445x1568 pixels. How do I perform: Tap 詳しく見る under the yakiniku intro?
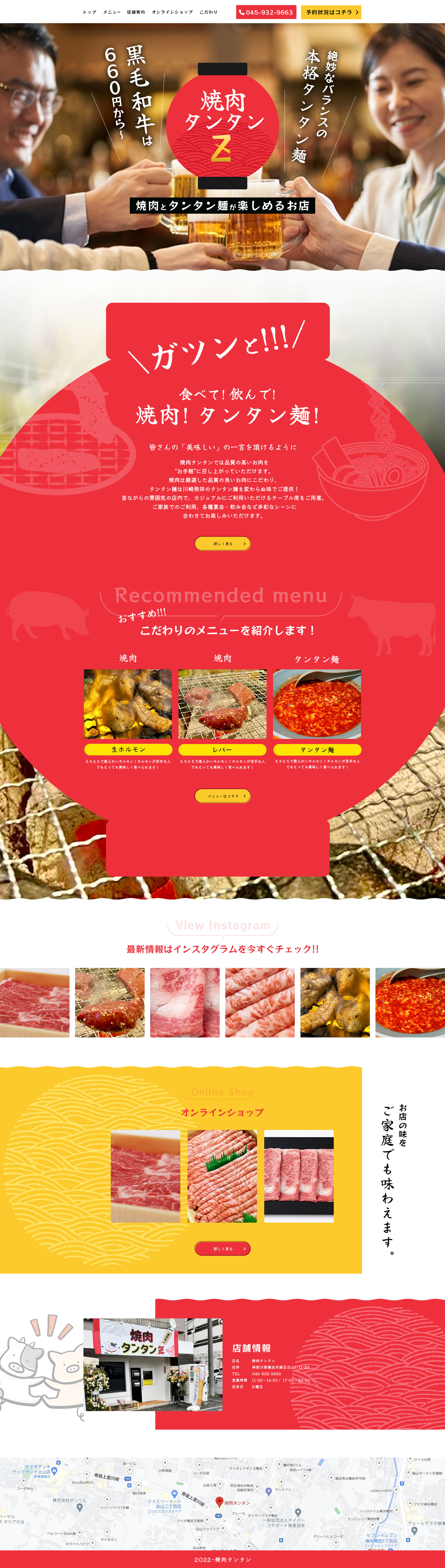[x=222, y=544]
